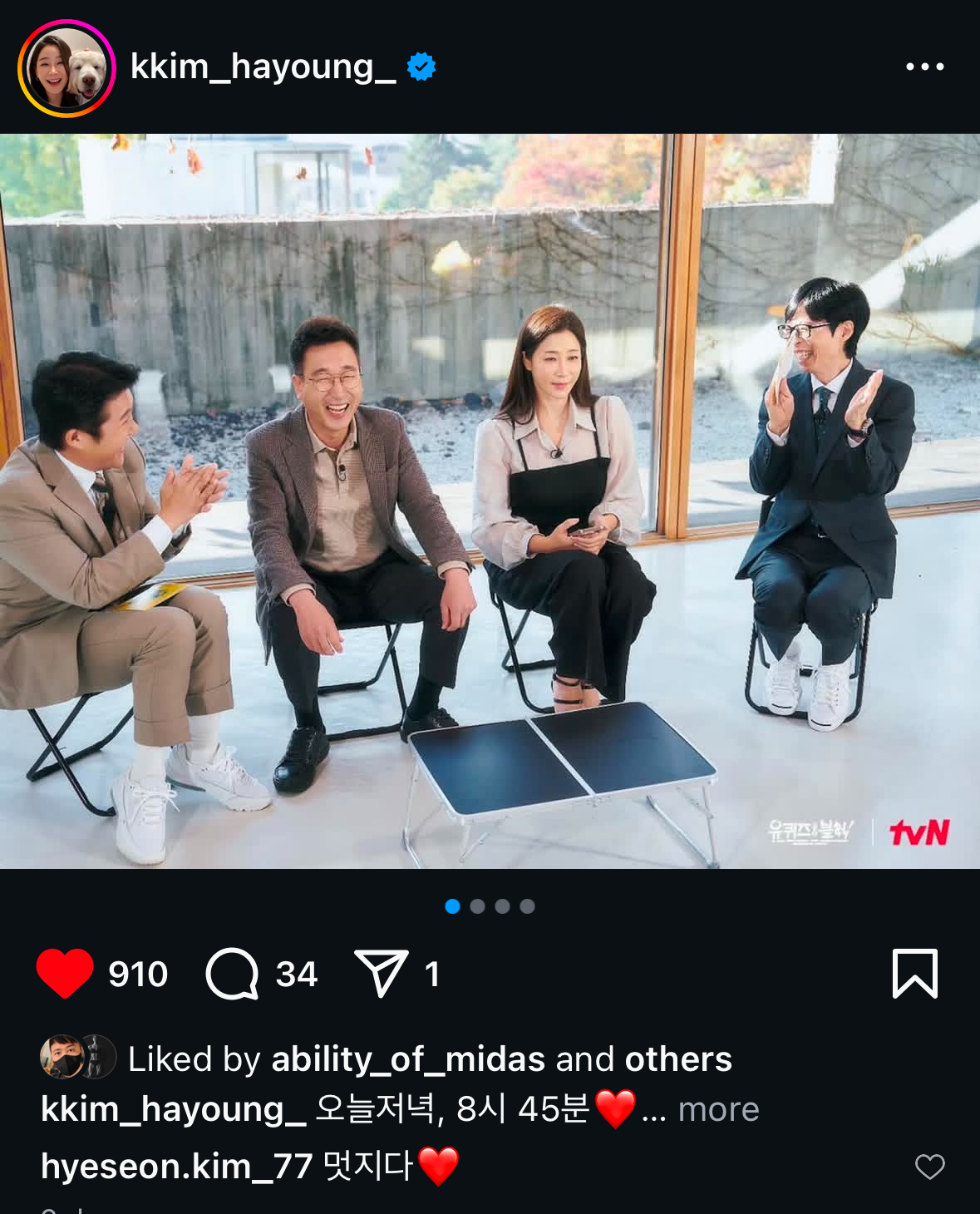Image resolution: width=980 pixels, height=1214 pixels.
Task: Save this post with the bookmark icon
Action: [x=914, y=973]
